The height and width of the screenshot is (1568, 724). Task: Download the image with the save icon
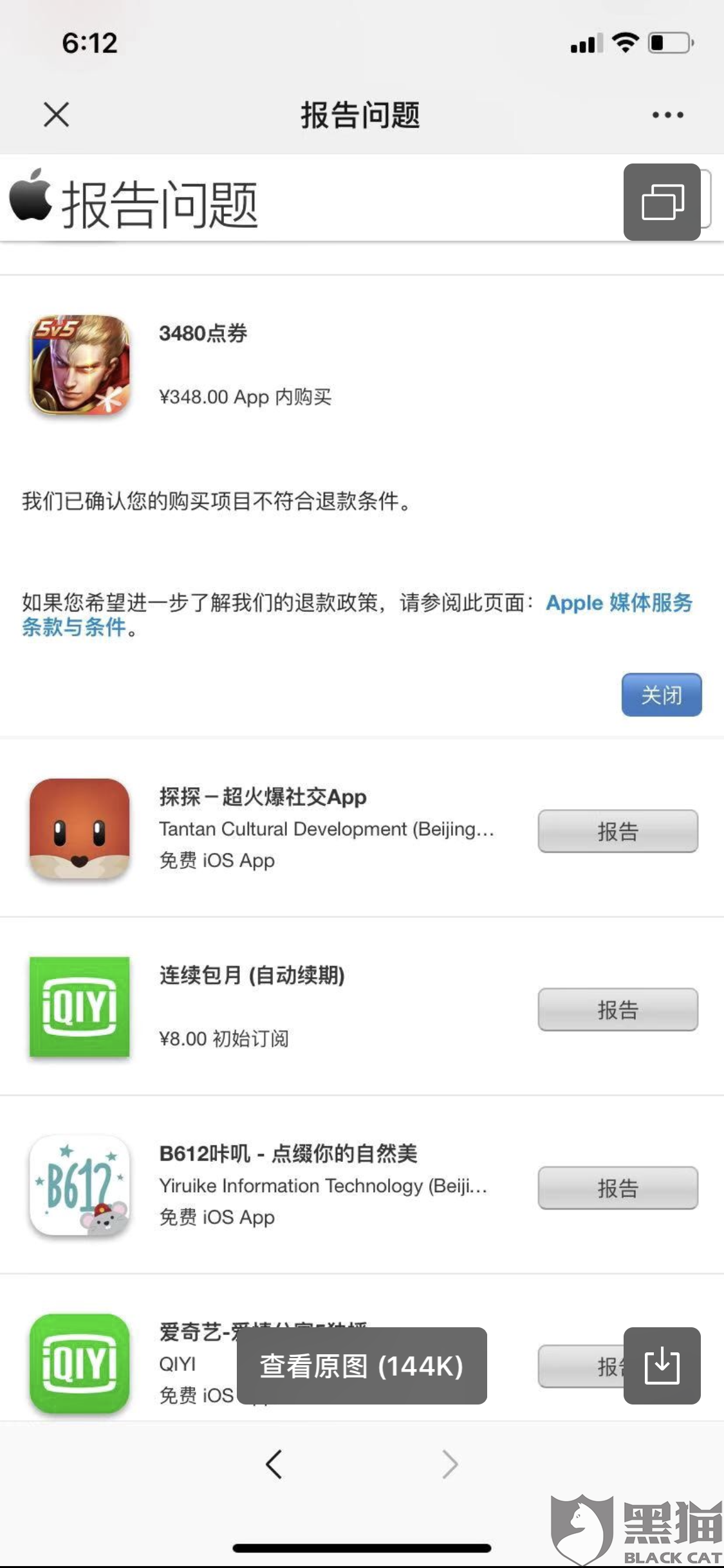(x=662, y=1366)
